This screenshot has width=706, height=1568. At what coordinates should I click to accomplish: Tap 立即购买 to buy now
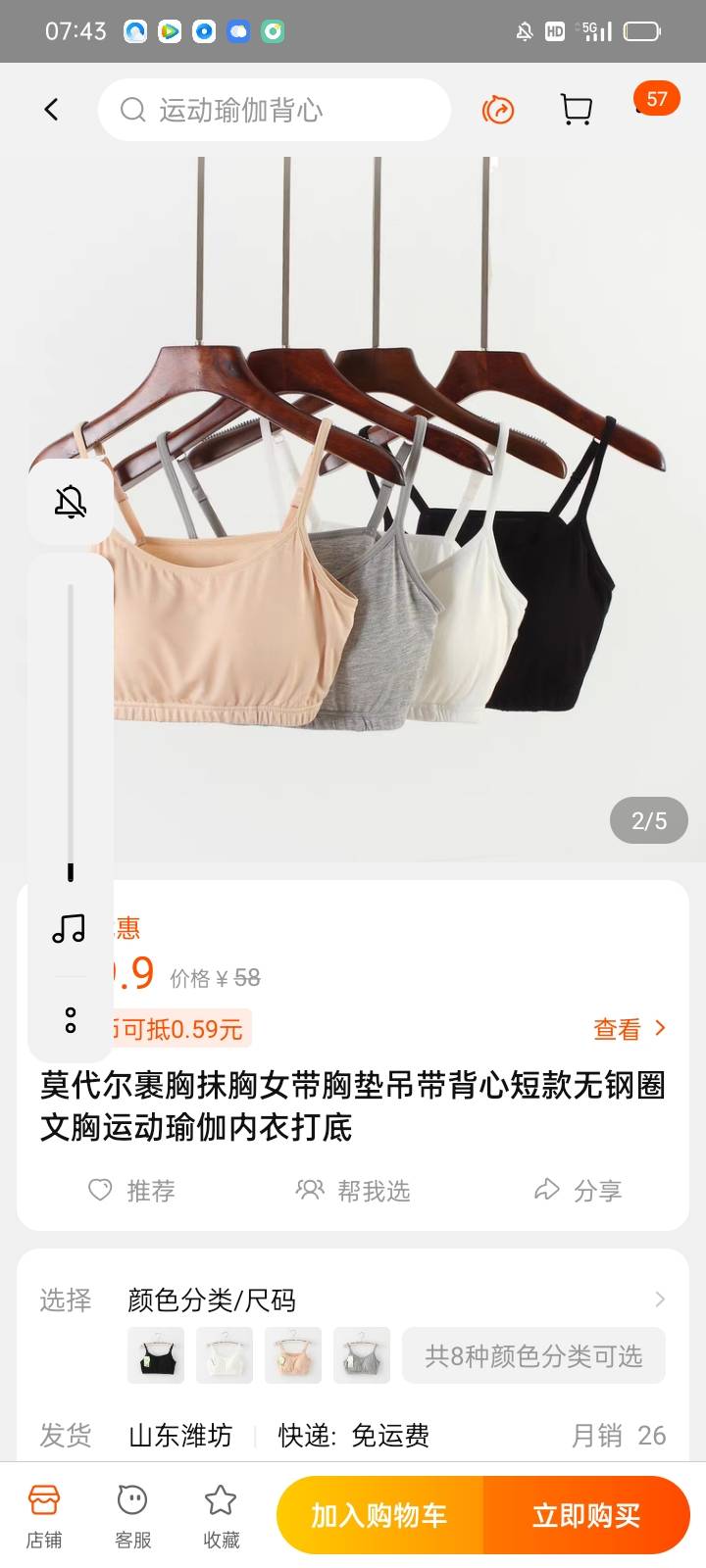tap(586, 1514)
